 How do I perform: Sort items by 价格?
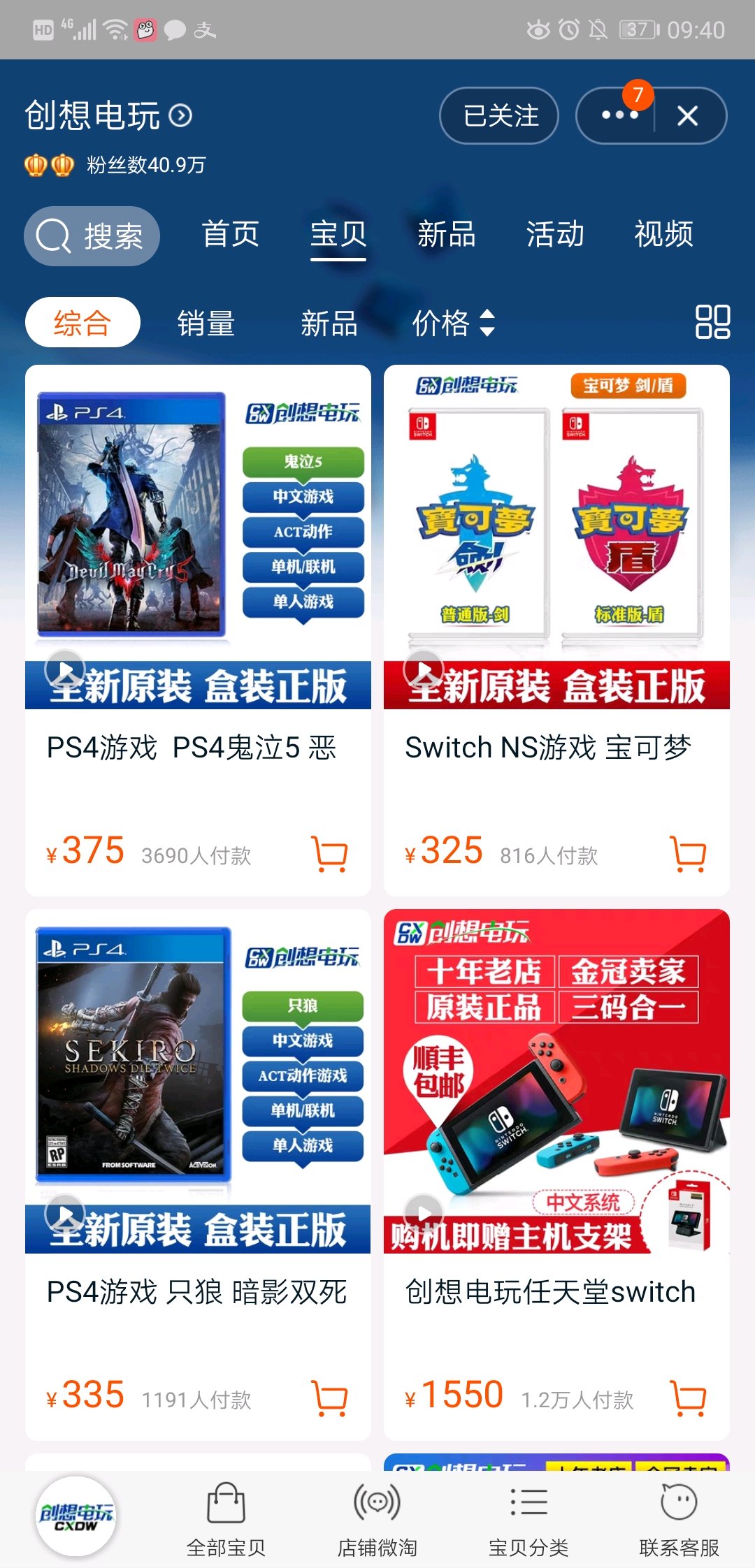coord(453,323)
